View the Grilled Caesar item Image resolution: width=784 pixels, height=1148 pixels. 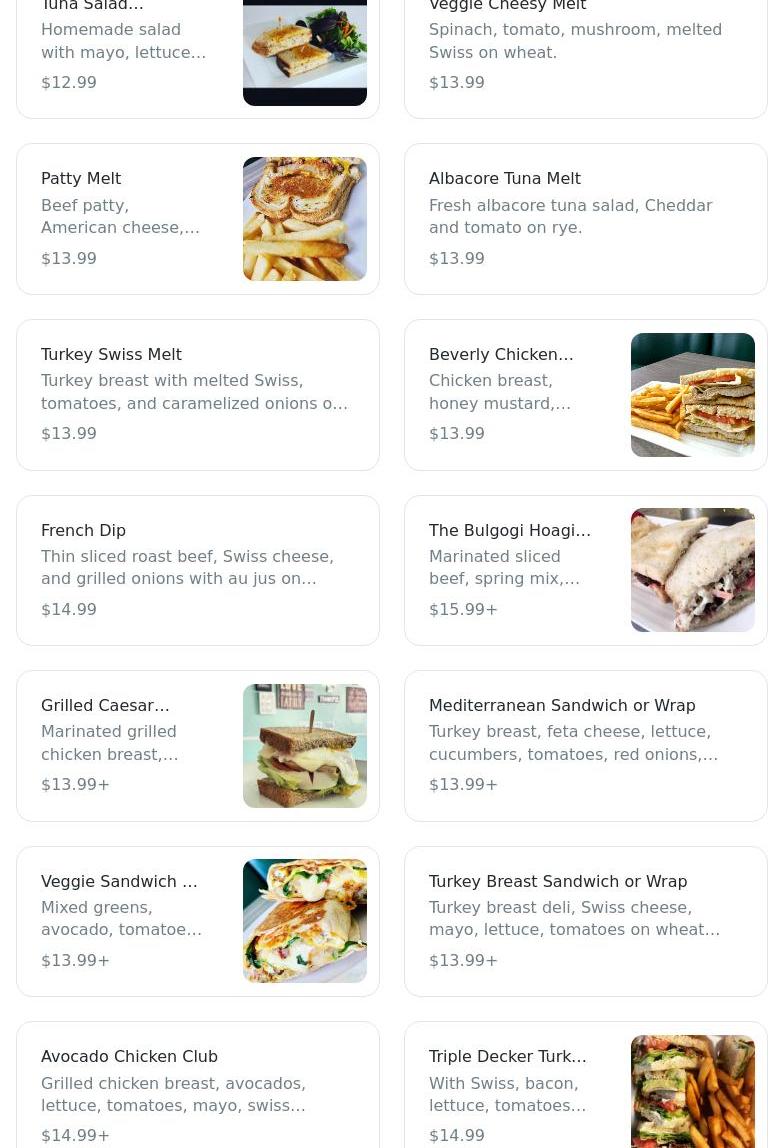[x=197, y=746]
